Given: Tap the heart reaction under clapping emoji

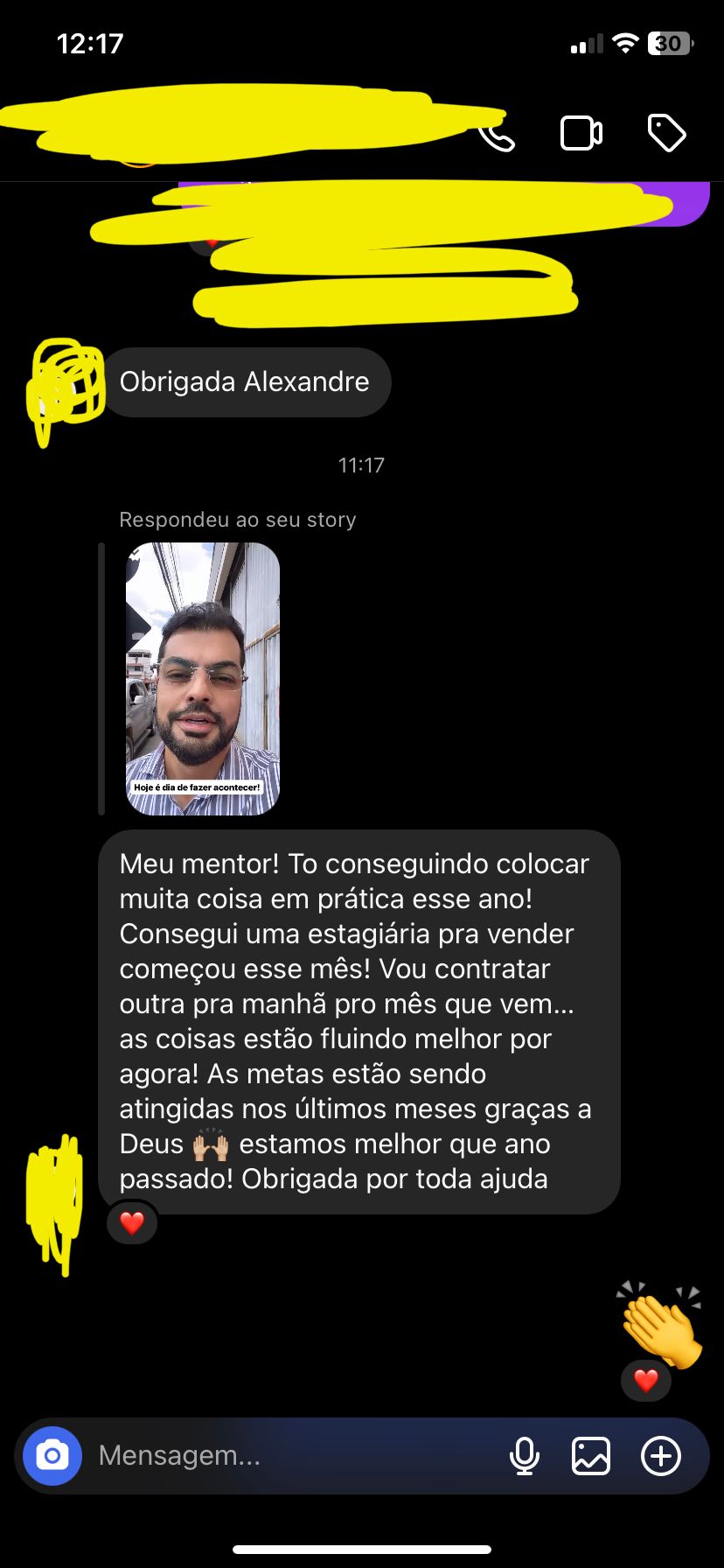Looking at the screenshot, I should click(646, 1381).
